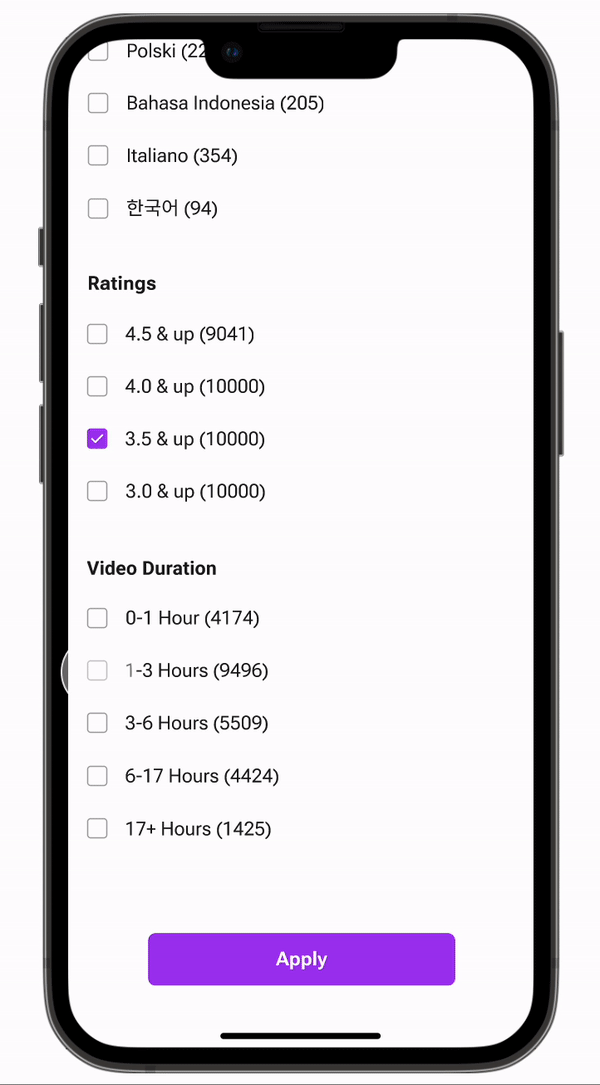Select 4.0 & up rating filter
The width and height of the screenshot is (600, 1085).
click(97, 386)
